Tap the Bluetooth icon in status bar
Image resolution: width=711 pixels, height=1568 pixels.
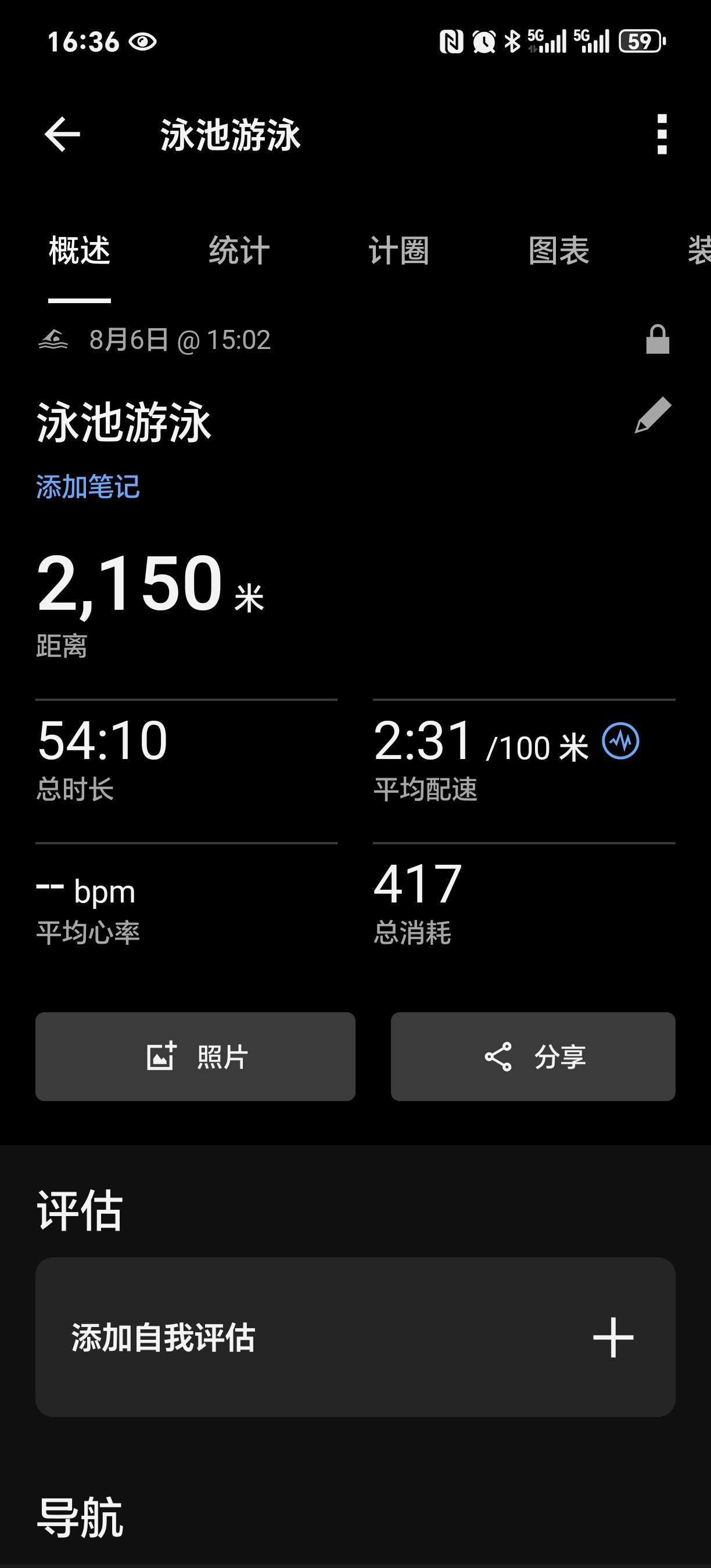511,40
